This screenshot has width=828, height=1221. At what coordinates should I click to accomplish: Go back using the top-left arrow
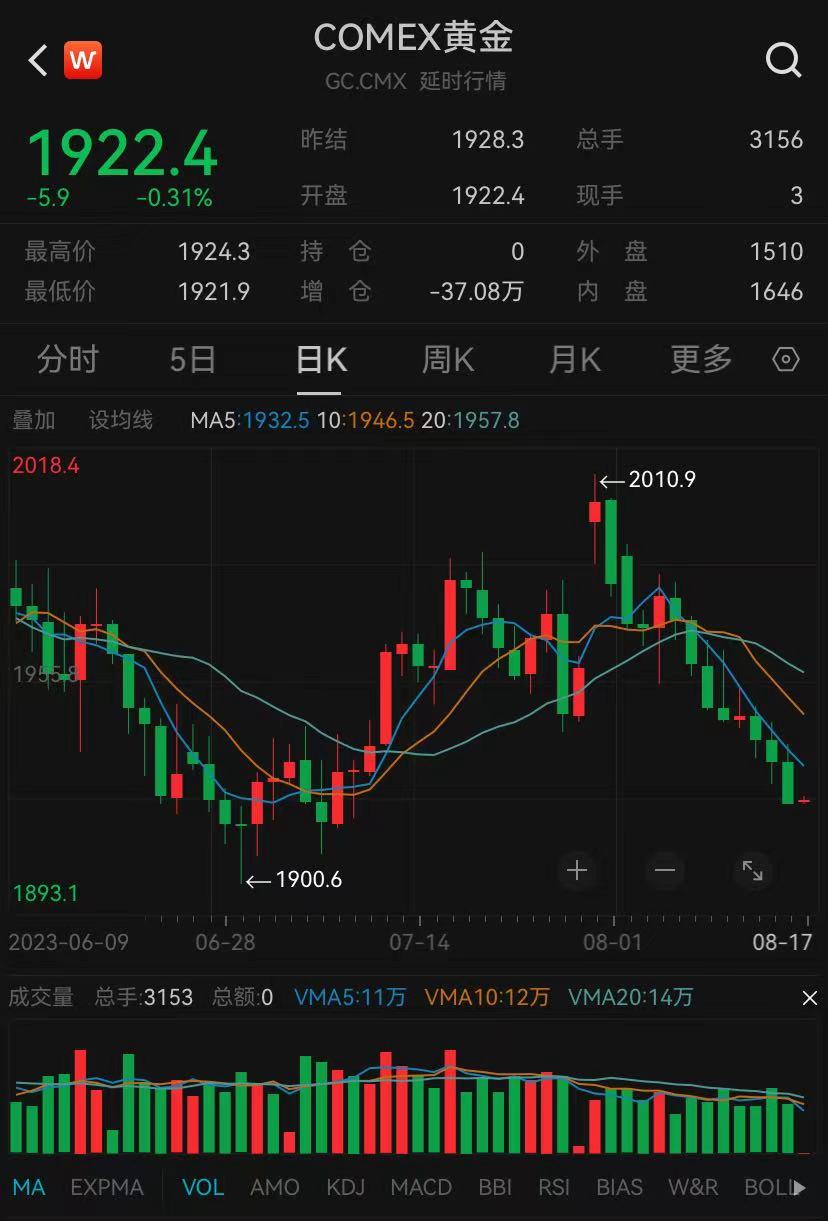(38, 61)
